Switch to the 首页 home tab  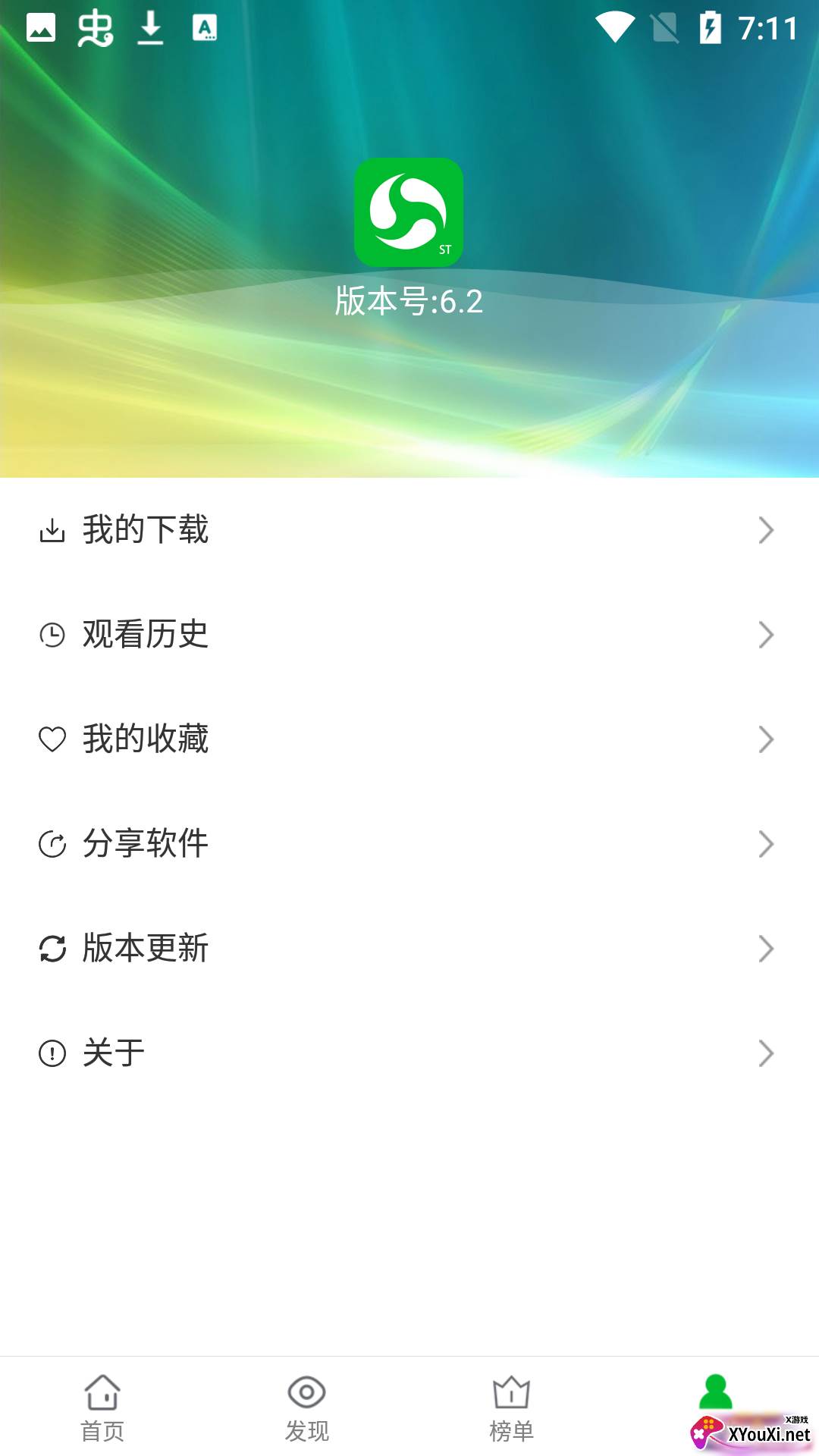coord(102,1407)
